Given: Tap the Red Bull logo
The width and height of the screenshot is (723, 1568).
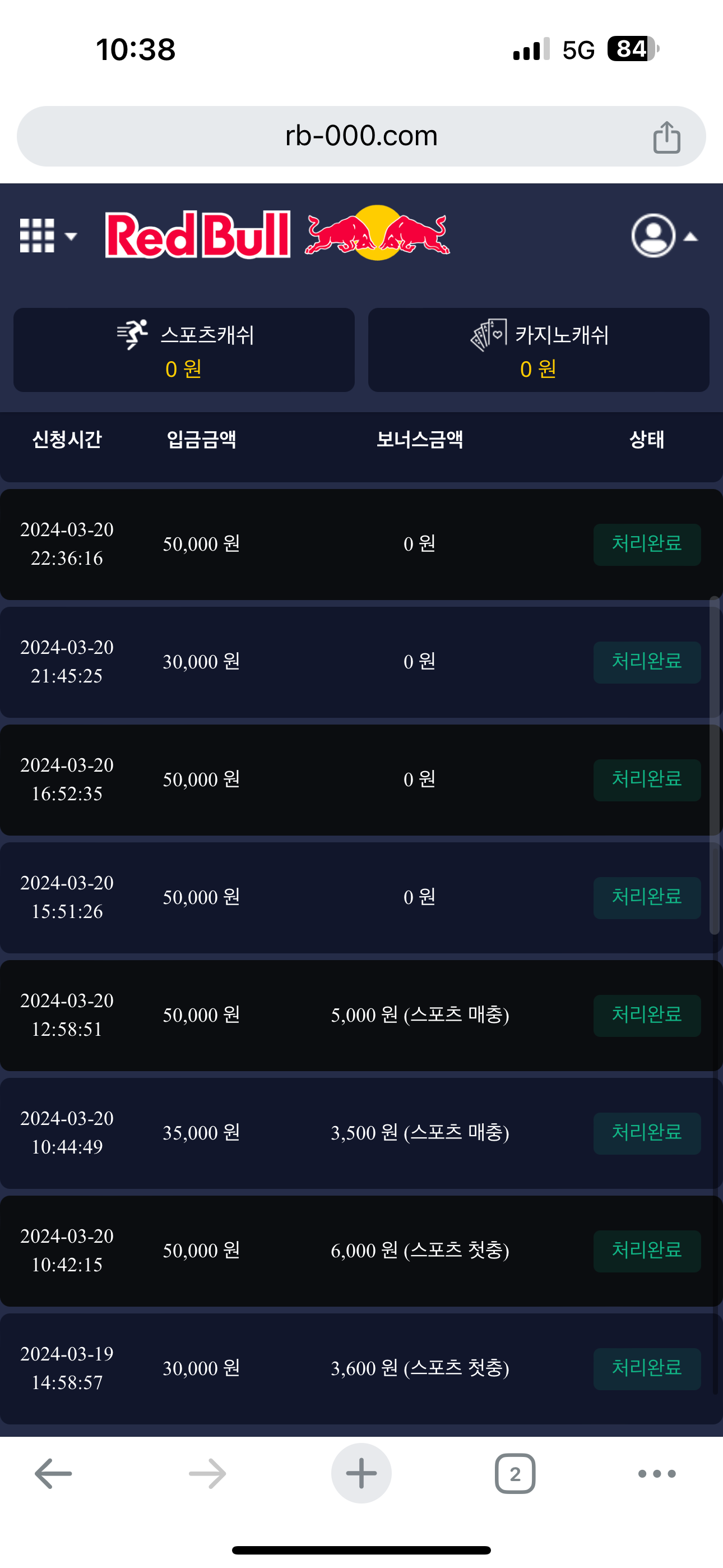Looking at the screenshot, I should [277, 235].
